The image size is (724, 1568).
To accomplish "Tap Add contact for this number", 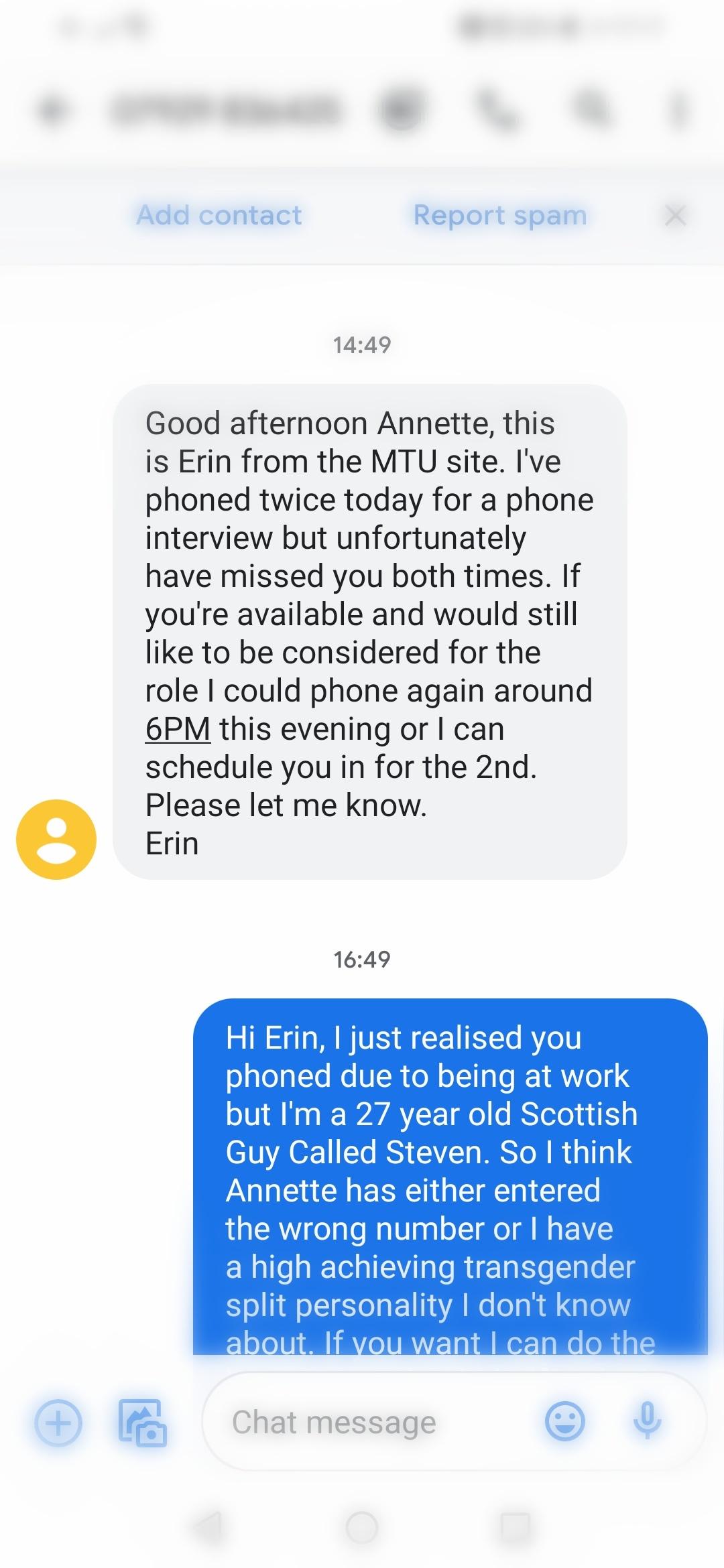I will 219,214.
